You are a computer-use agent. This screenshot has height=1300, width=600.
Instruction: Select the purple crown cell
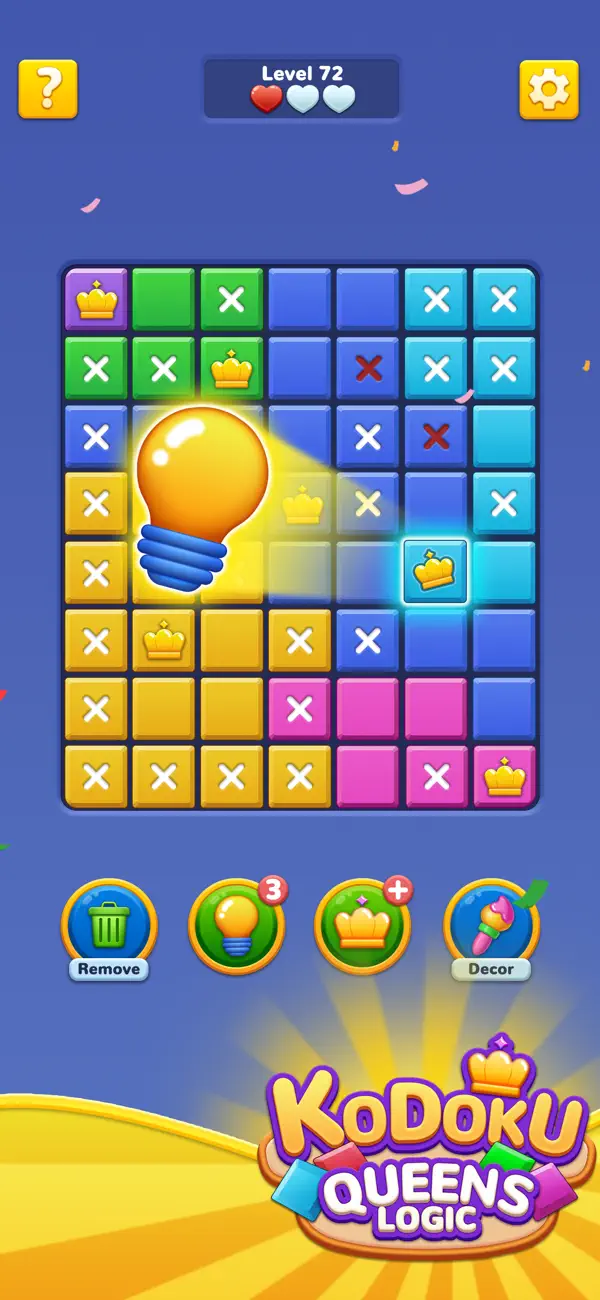[x=96, y=299]
